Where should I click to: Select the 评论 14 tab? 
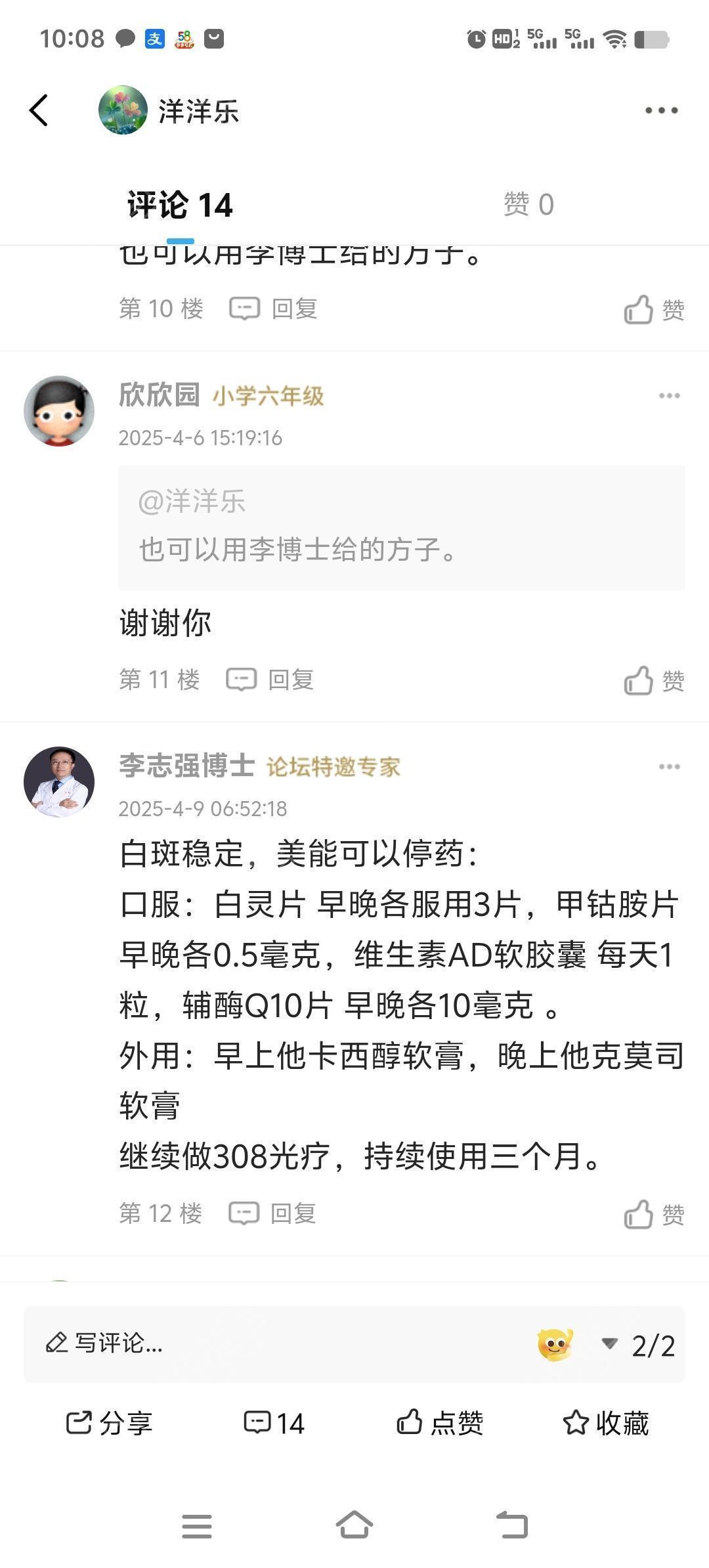coord(180,205)
